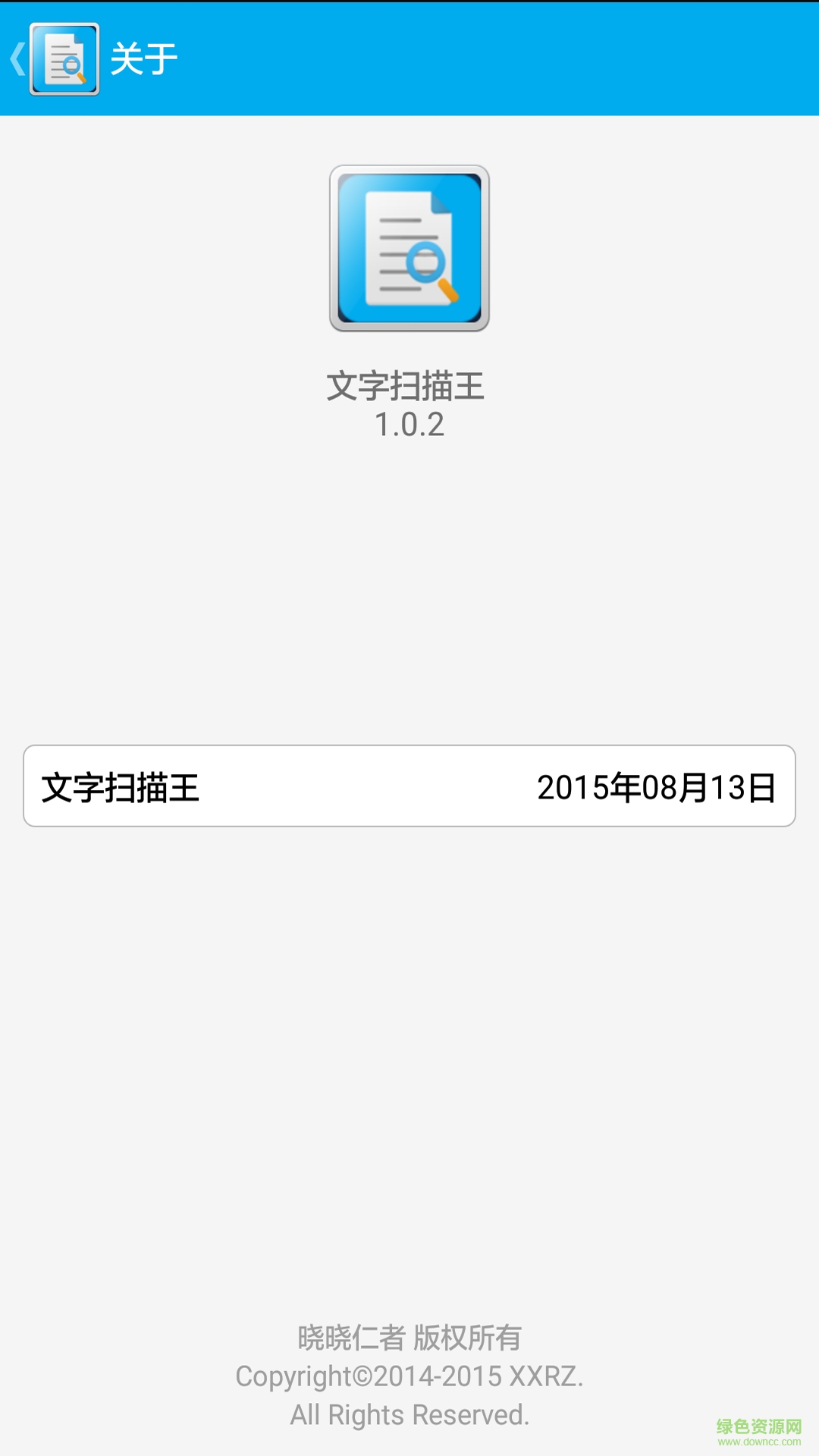Click the blue icon above the app name
The width and height of the screenshot is (819, 1456).
point(409,249)
